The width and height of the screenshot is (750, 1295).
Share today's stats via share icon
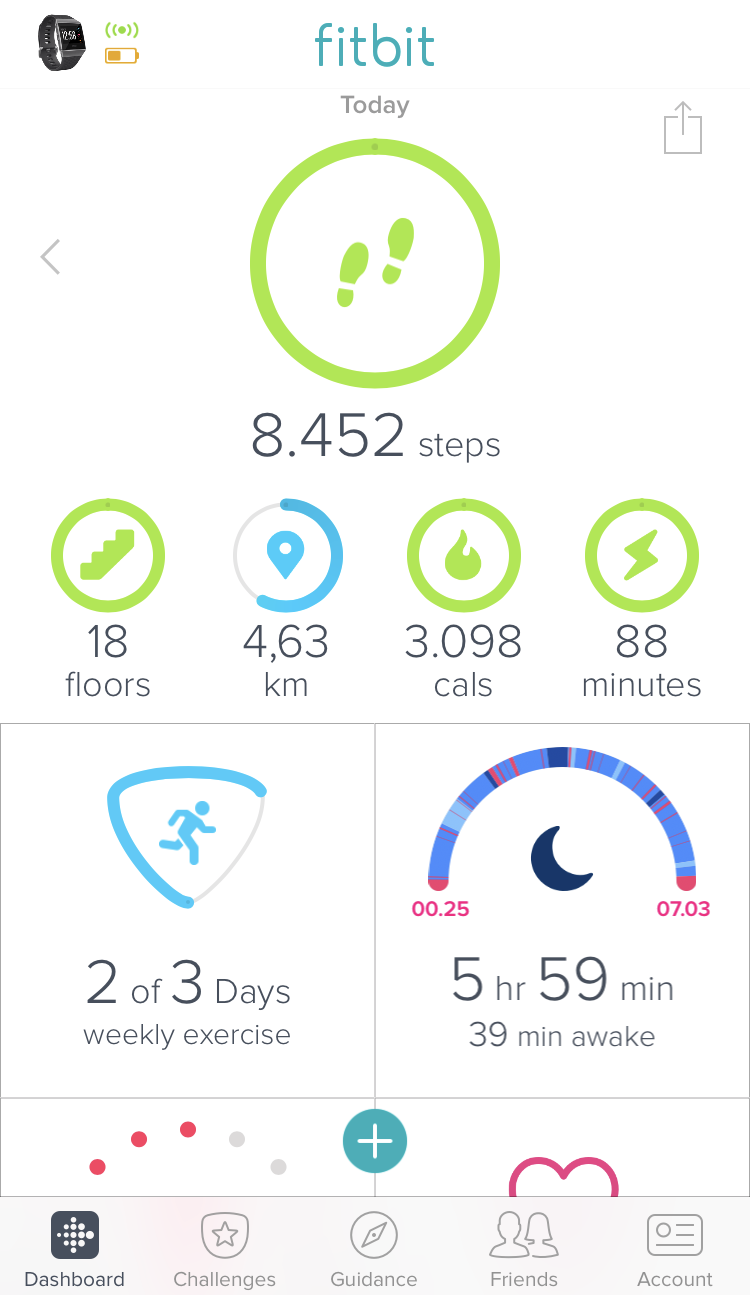(x=683, y=127)
